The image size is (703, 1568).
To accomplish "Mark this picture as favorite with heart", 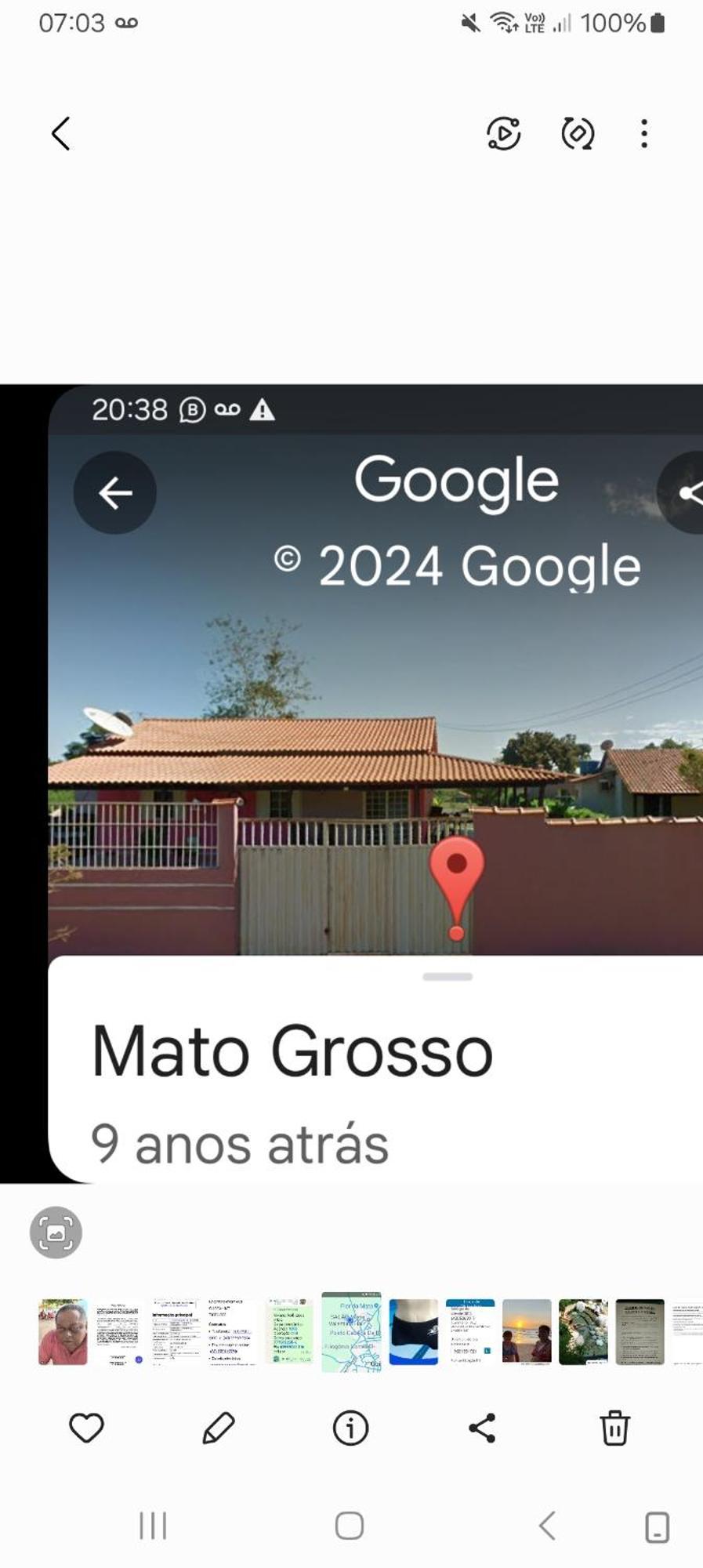I will point(86,1428).
